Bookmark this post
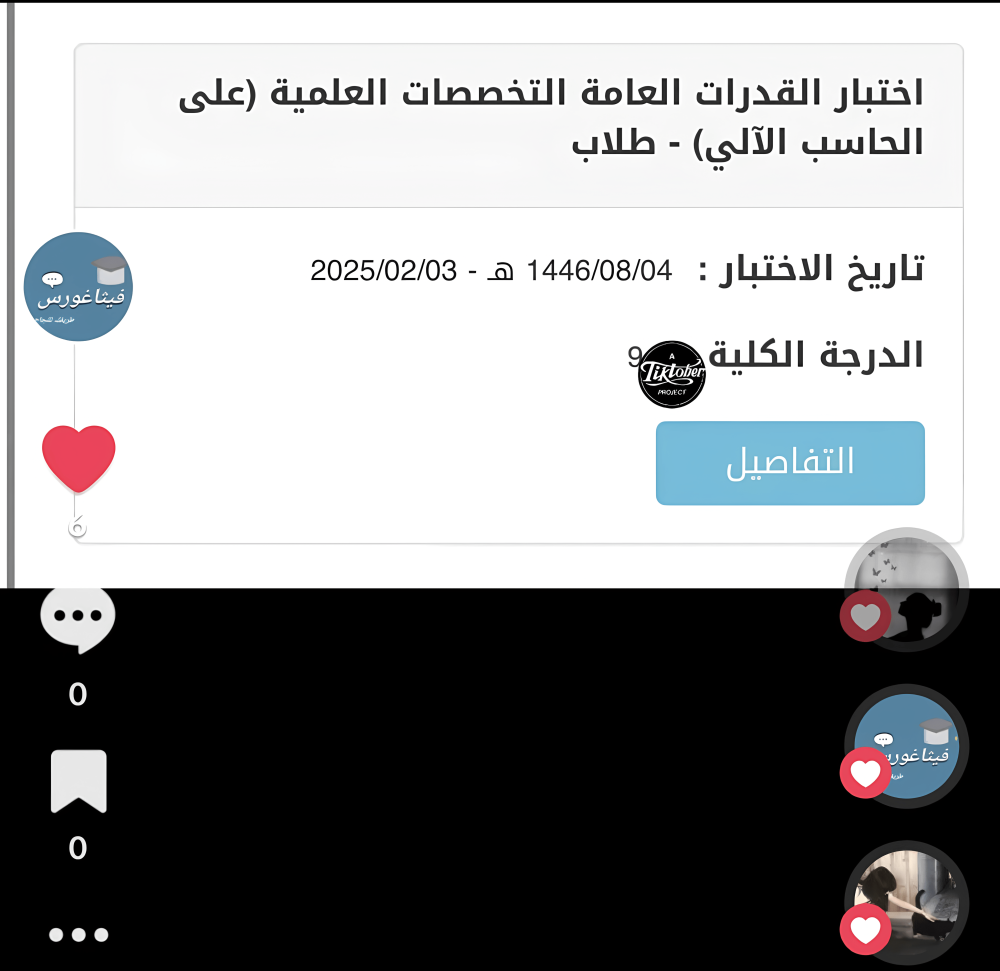Screen dimensions: 1000x971 tap(78, 781)
